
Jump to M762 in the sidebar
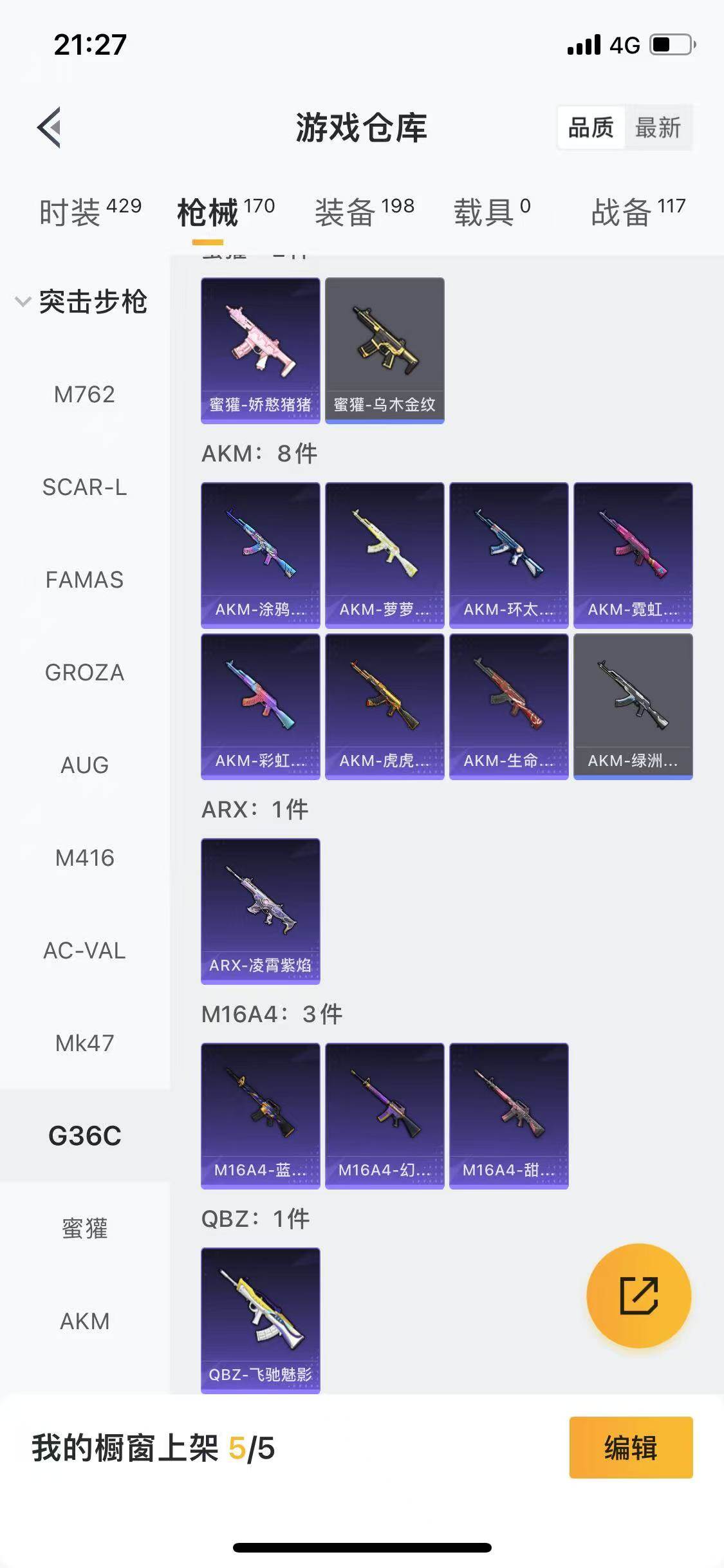tap(84, 395)
